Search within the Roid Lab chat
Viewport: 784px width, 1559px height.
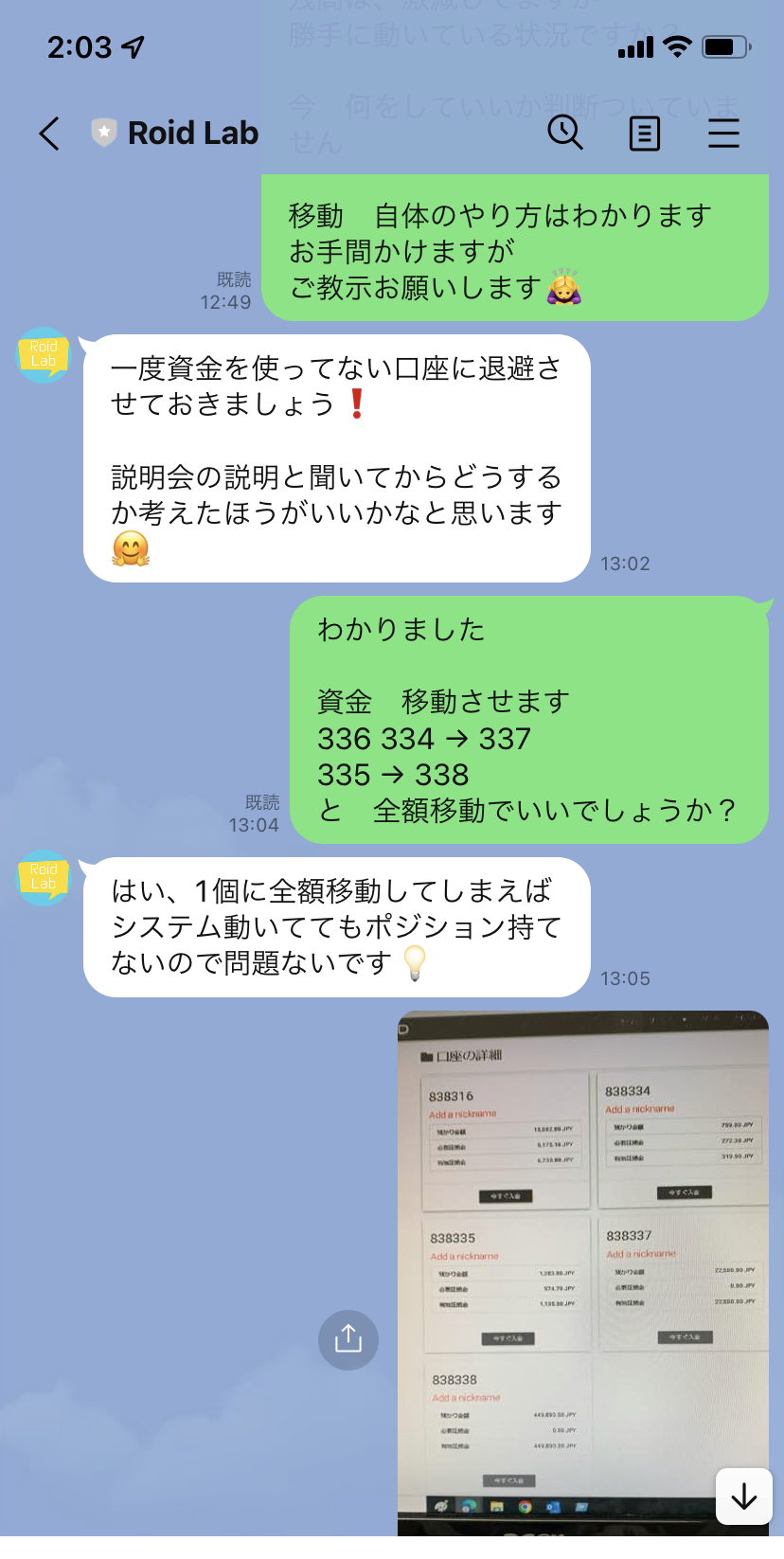coord(565,133)
